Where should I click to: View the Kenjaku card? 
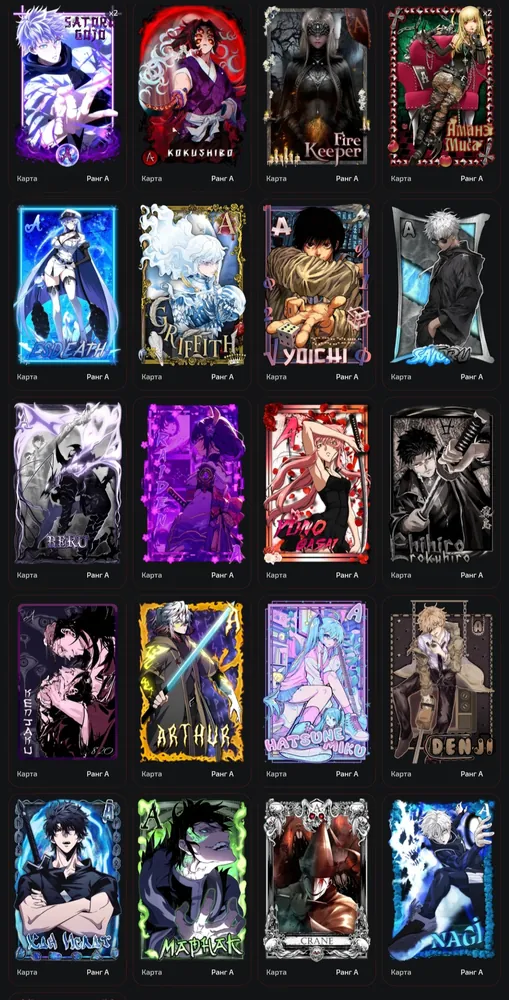tap(66, 682)
